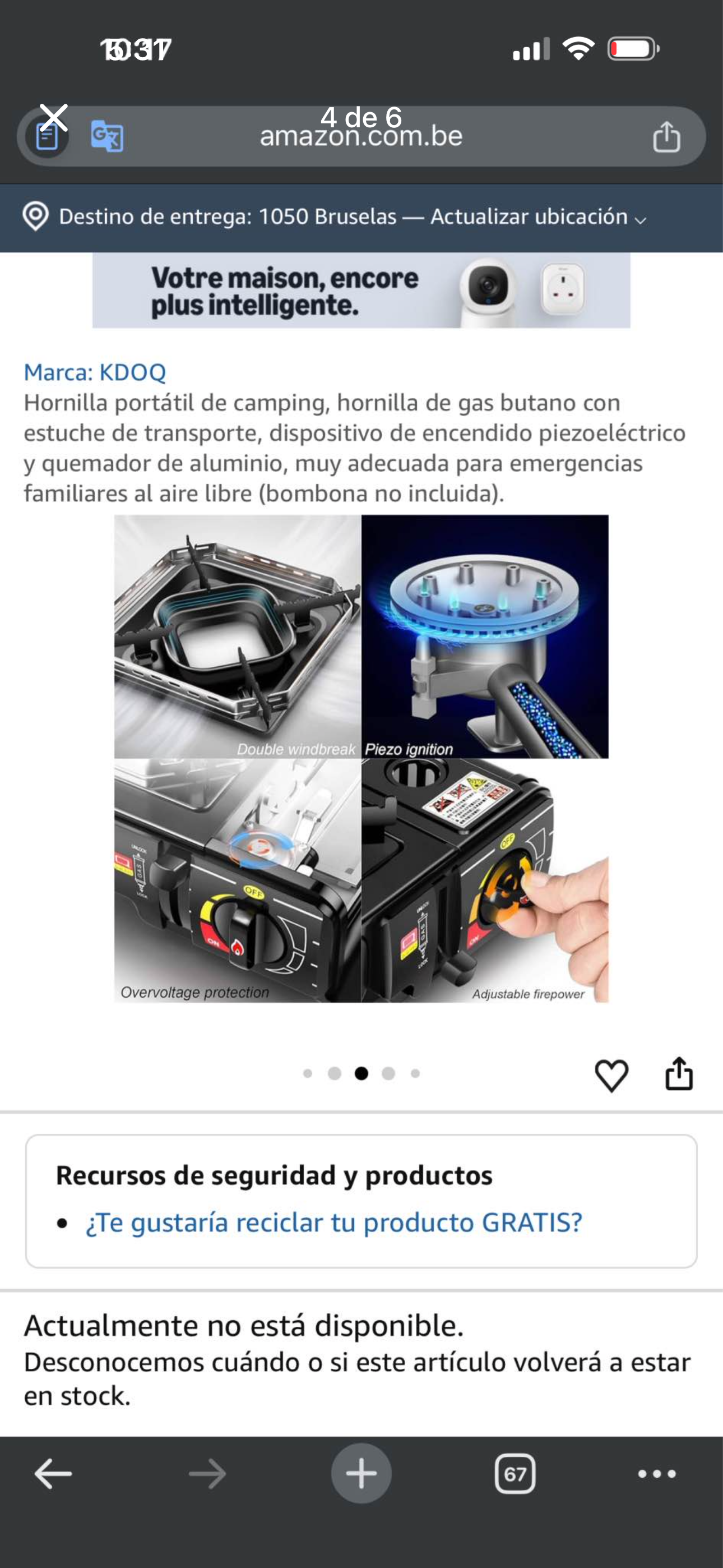Open the translate page icon

click(x=107, y=136)
